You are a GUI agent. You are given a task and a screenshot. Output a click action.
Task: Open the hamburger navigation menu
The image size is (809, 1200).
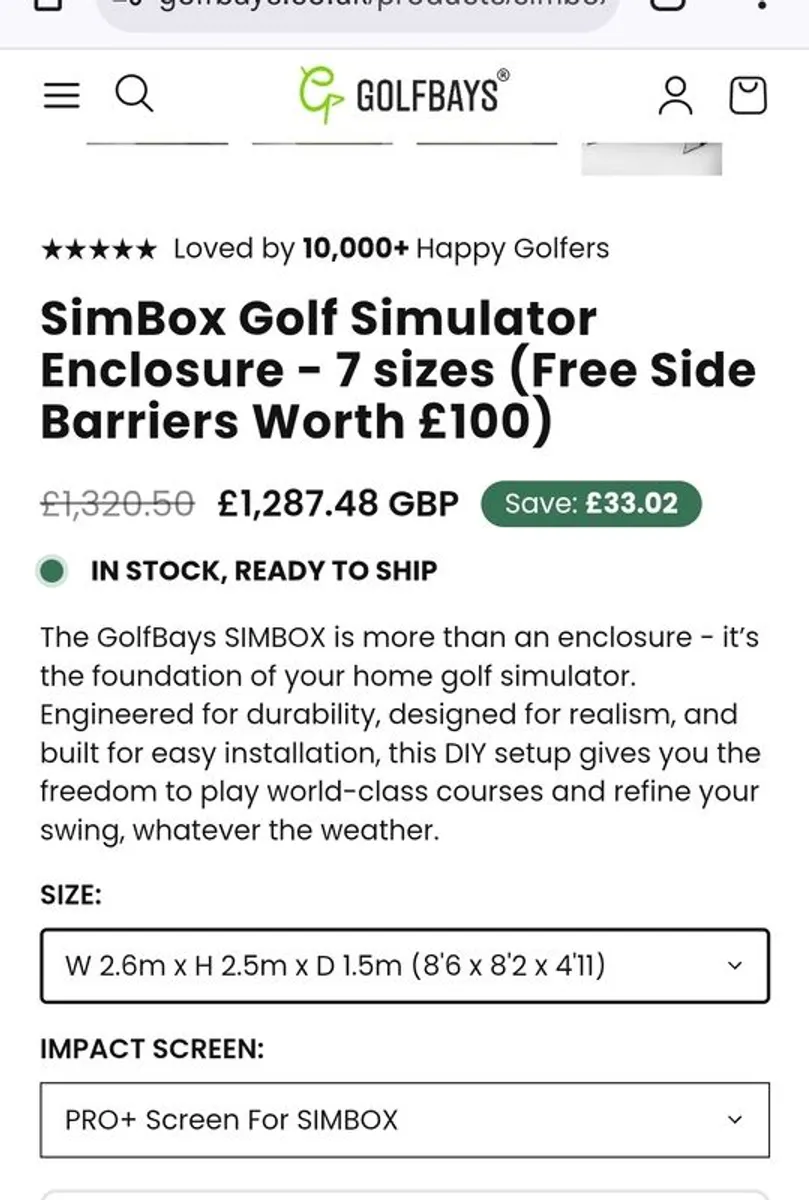[60, 94]
